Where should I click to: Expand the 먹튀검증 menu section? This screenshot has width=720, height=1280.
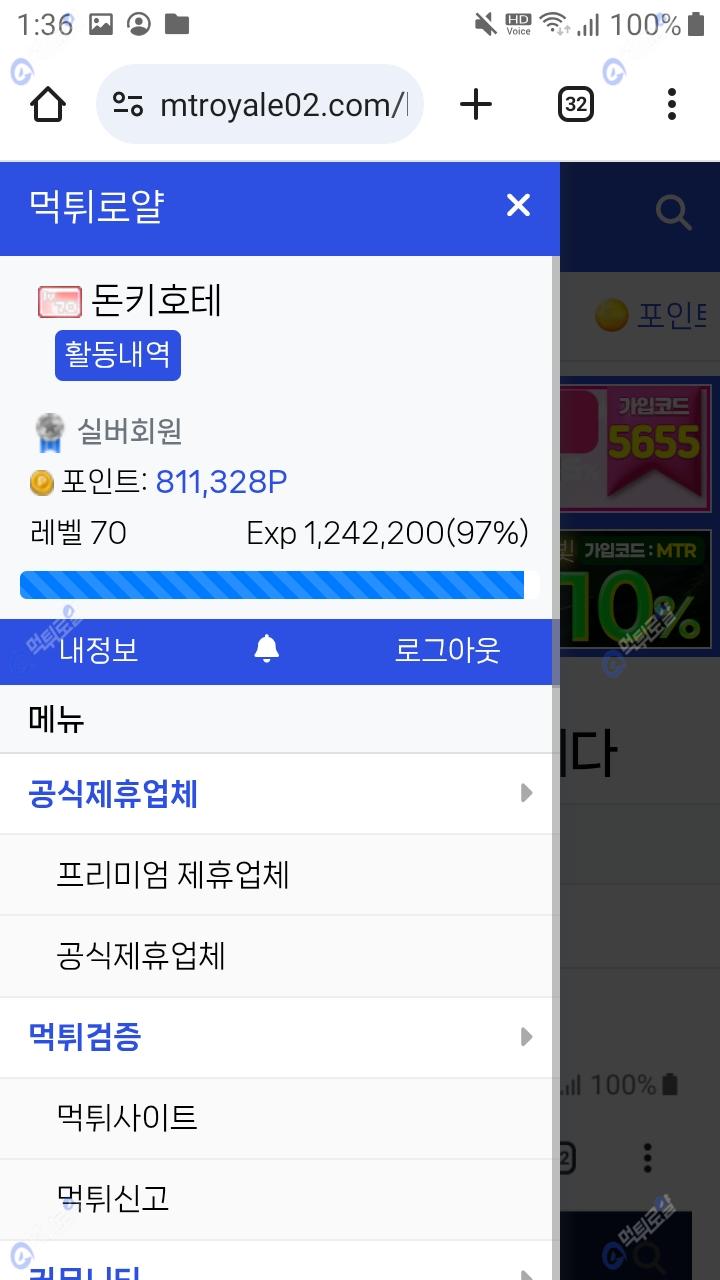[526, 1037]
